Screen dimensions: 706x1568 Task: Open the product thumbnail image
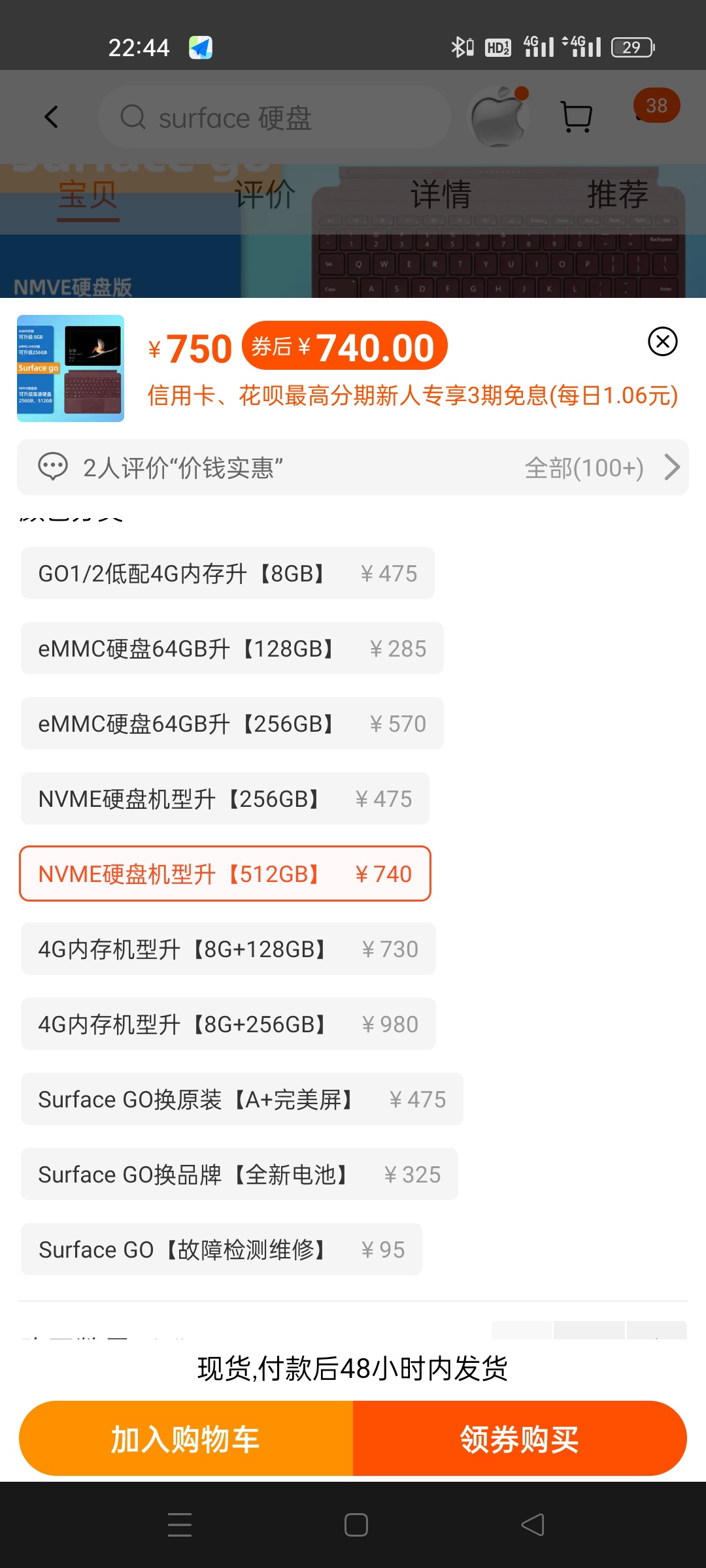click(x=71, y=368)
